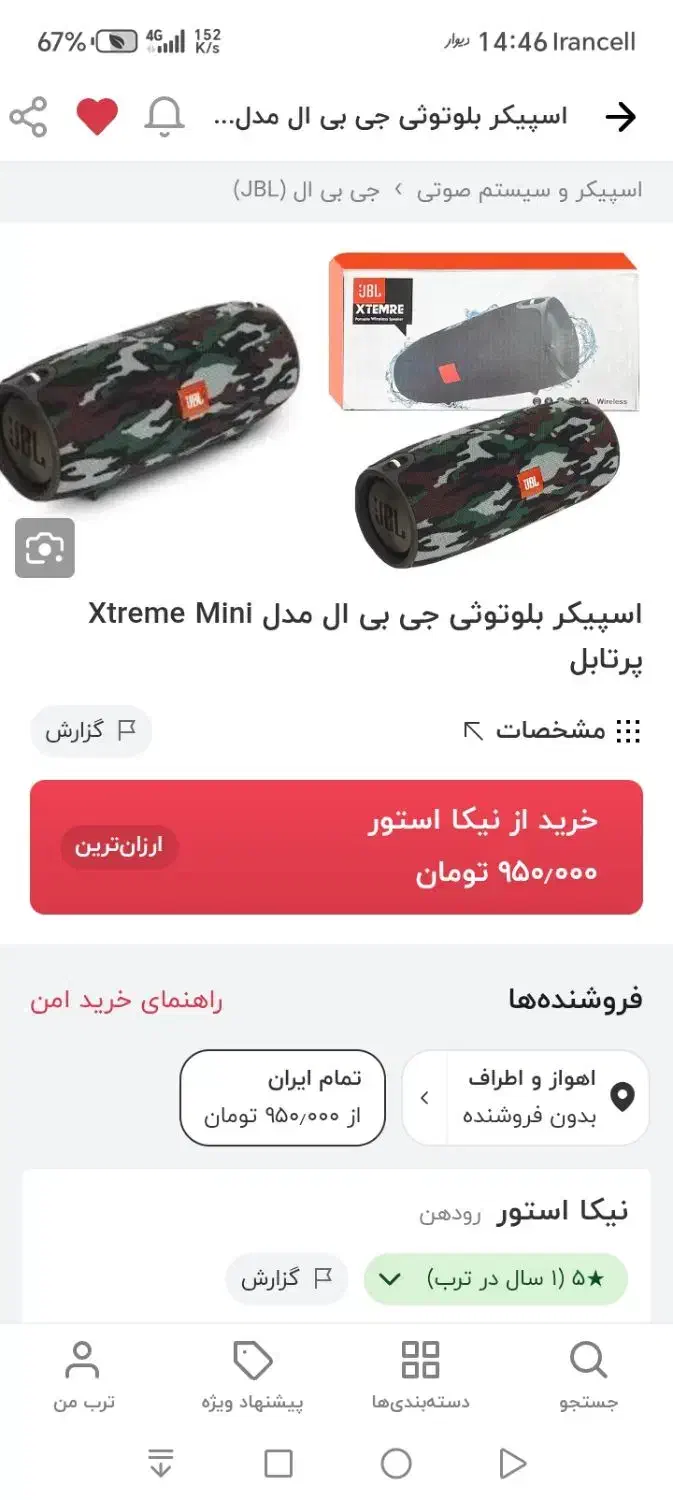
Task: Go back using the top arrow
Action: [x=620, y=117]
